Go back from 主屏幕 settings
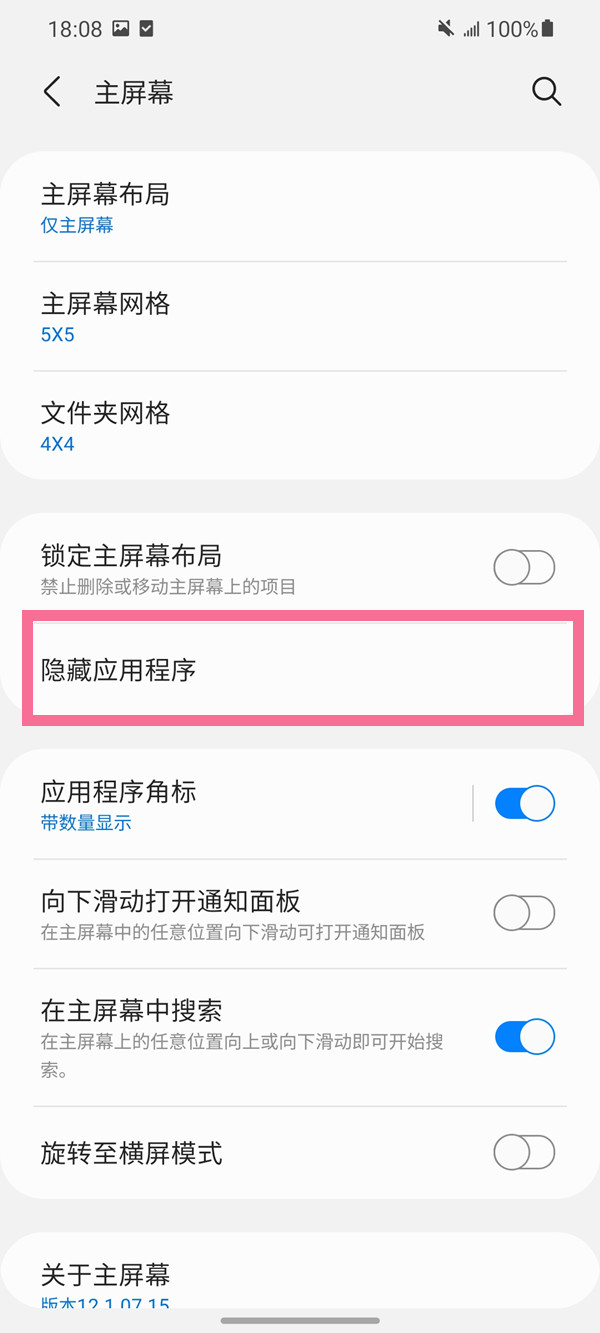Image resolution: width=600 pixels, height=1333 pixels. pyautogui.click(x=52, y=92)
